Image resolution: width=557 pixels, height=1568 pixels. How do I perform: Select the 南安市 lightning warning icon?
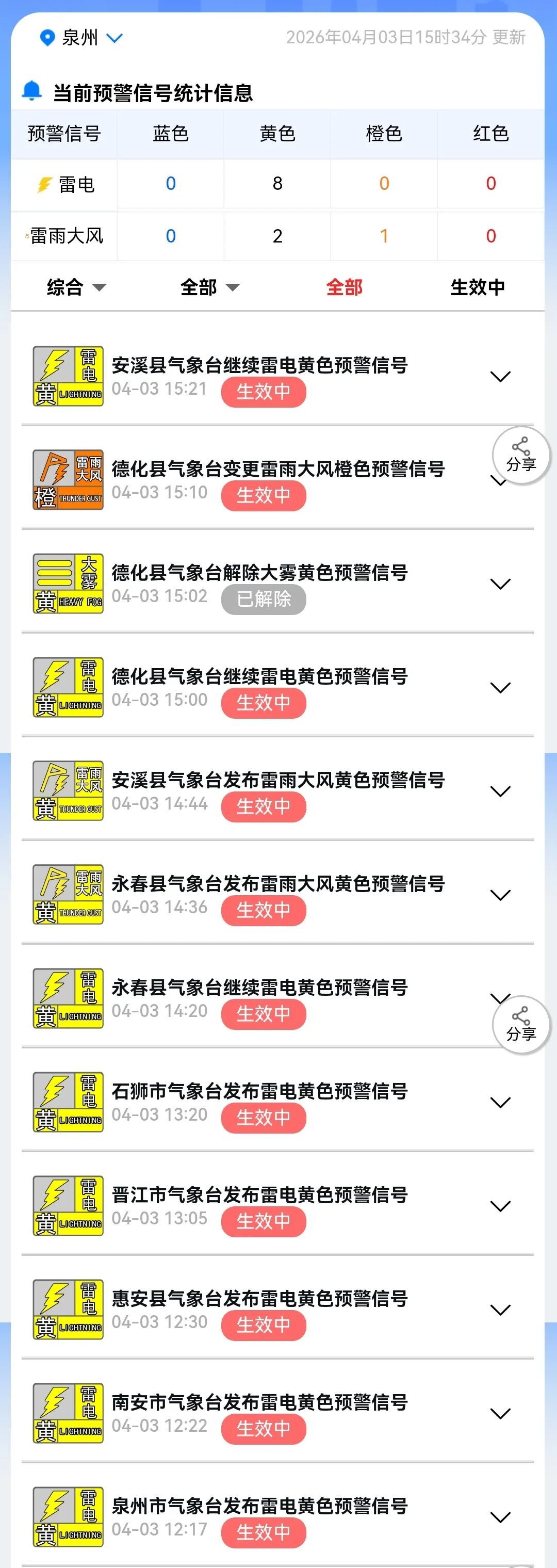coord(68,1413)
